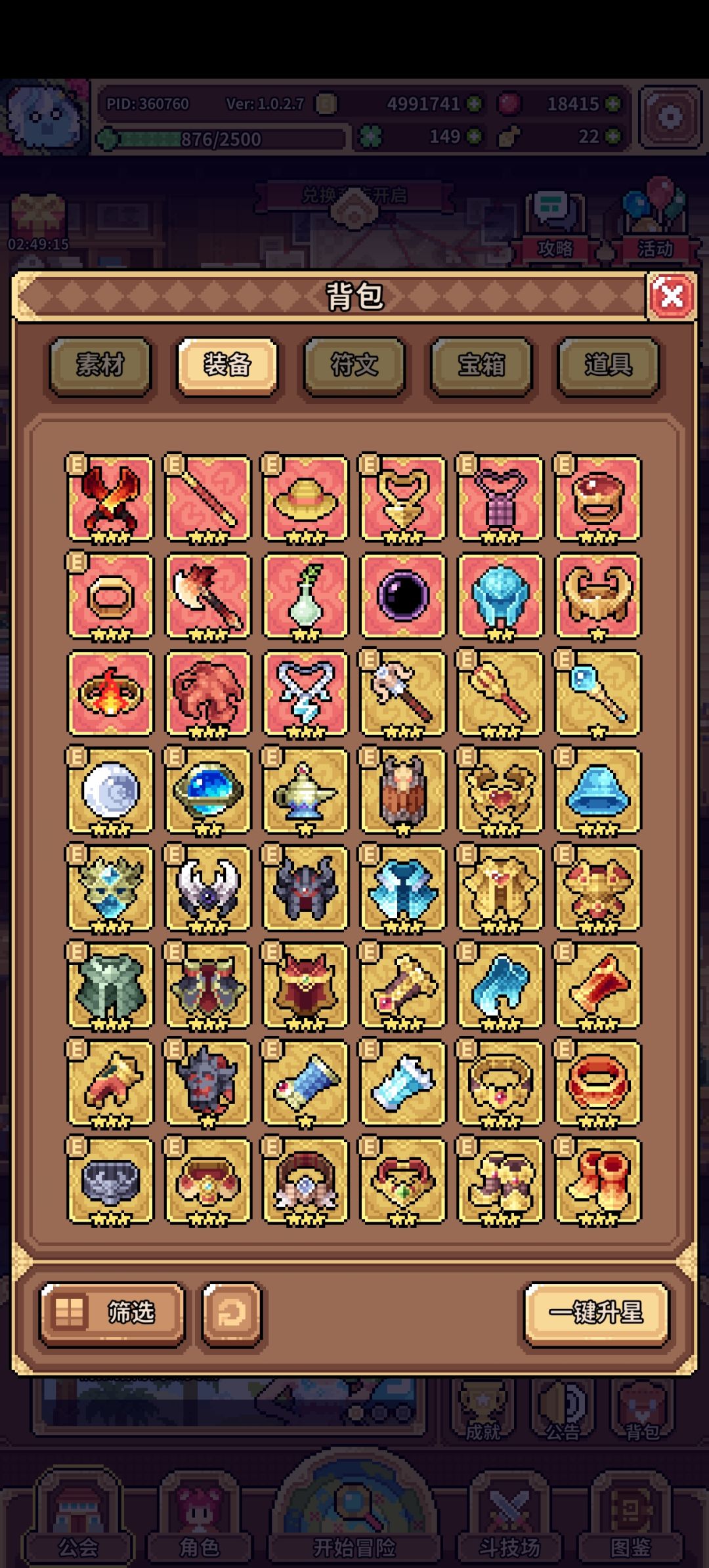Select the 装备 equipment tab
The image size is (709, 1568).
[227, 365]
